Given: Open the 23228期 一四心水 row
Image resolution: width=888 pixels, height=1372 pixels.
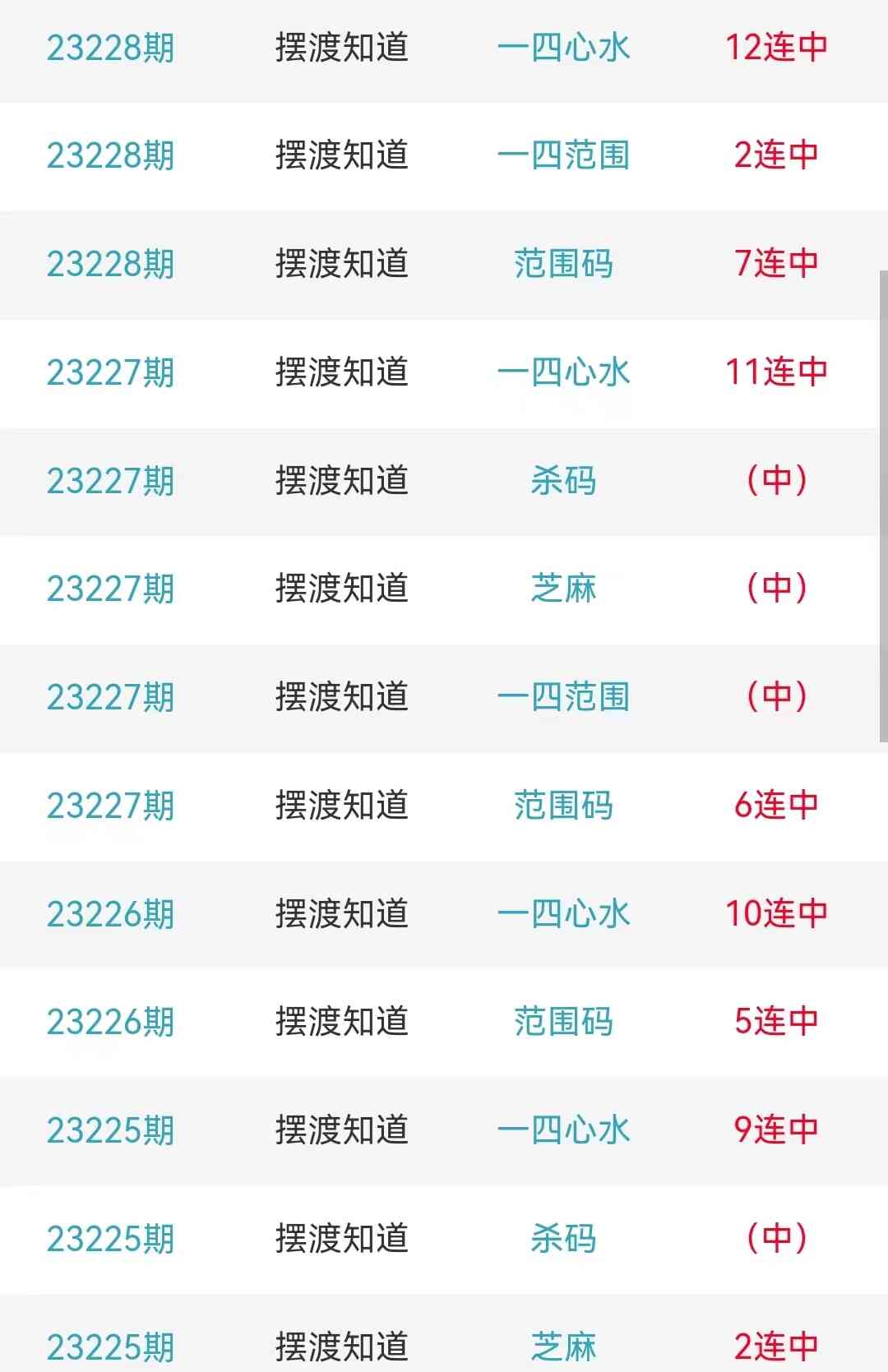Looking at the screenshot, I should (563, 48).
